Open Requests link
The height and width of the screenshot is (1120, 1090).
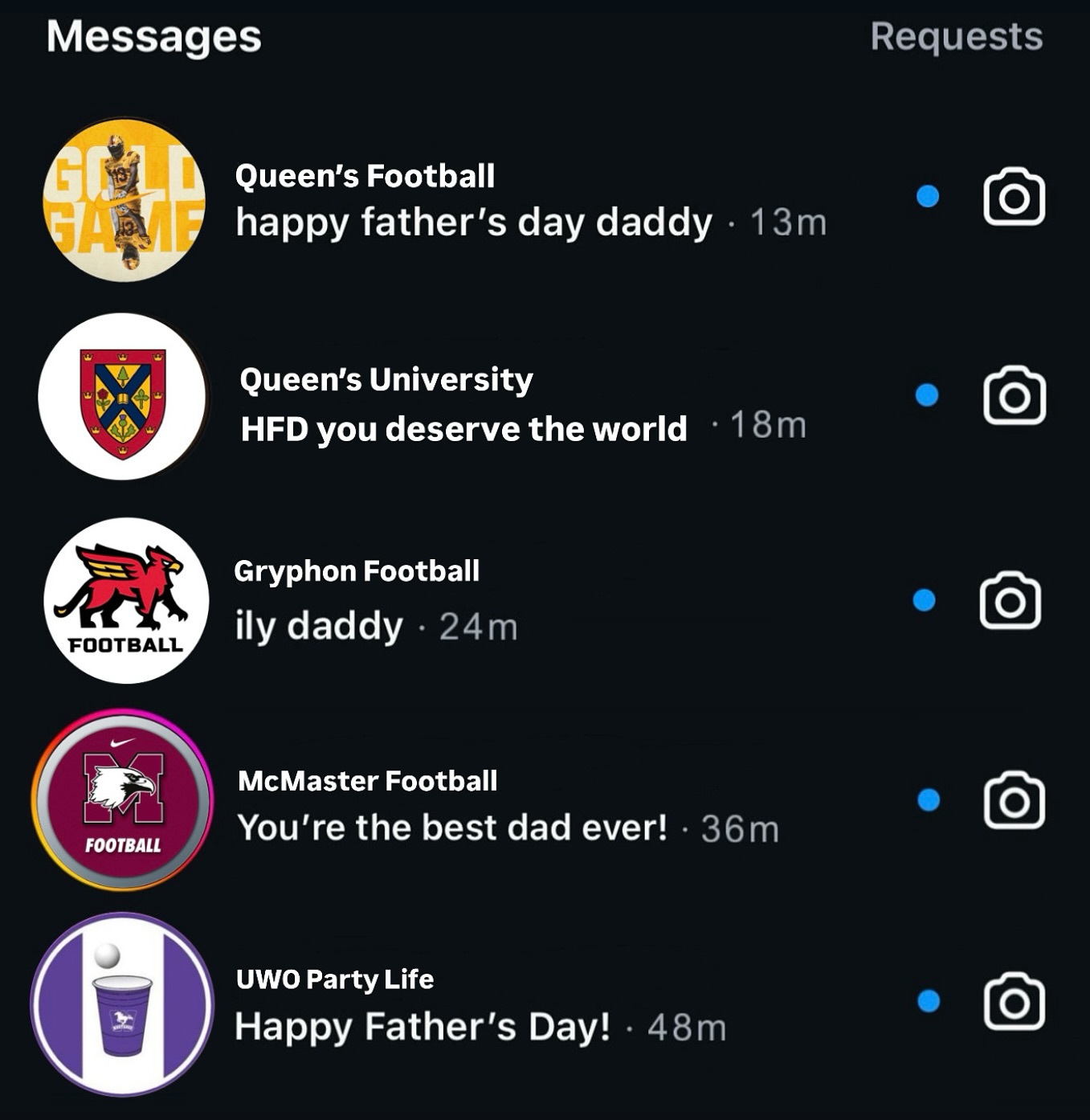[x=956, y=37]
